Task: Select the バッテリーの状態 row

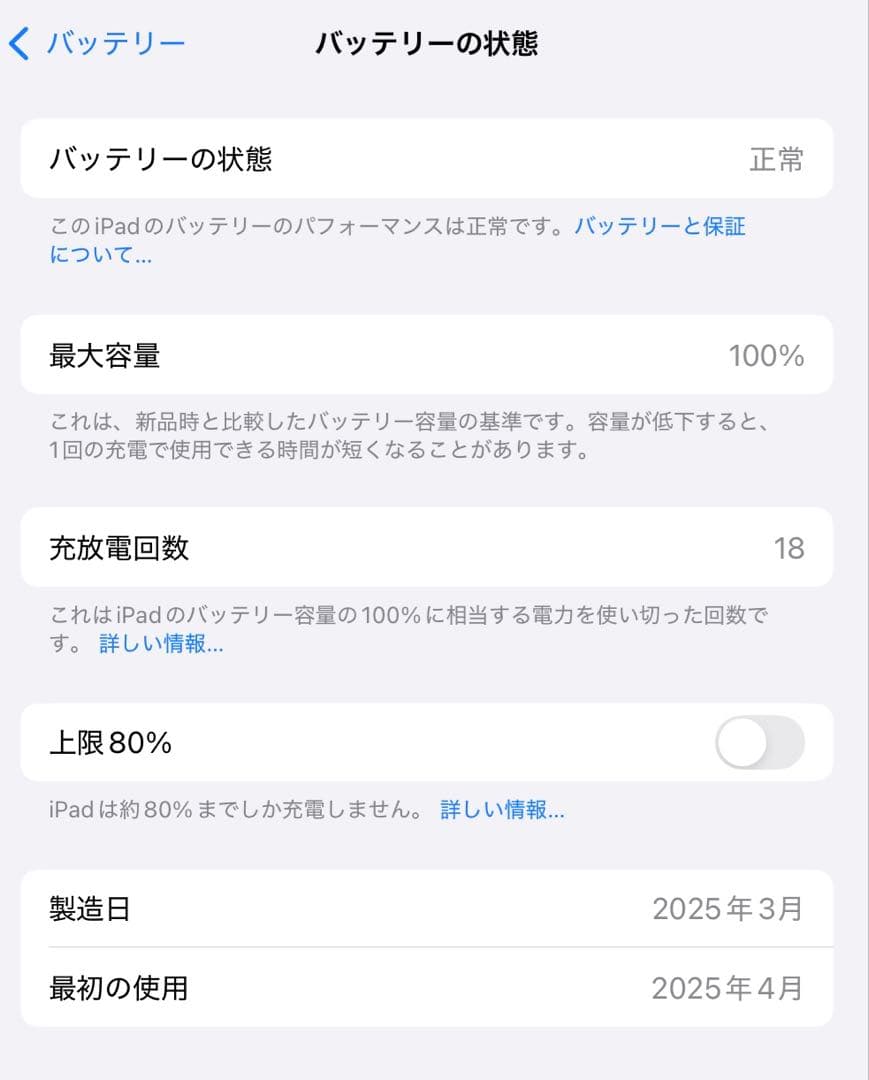Action: [x=426, y=159]
